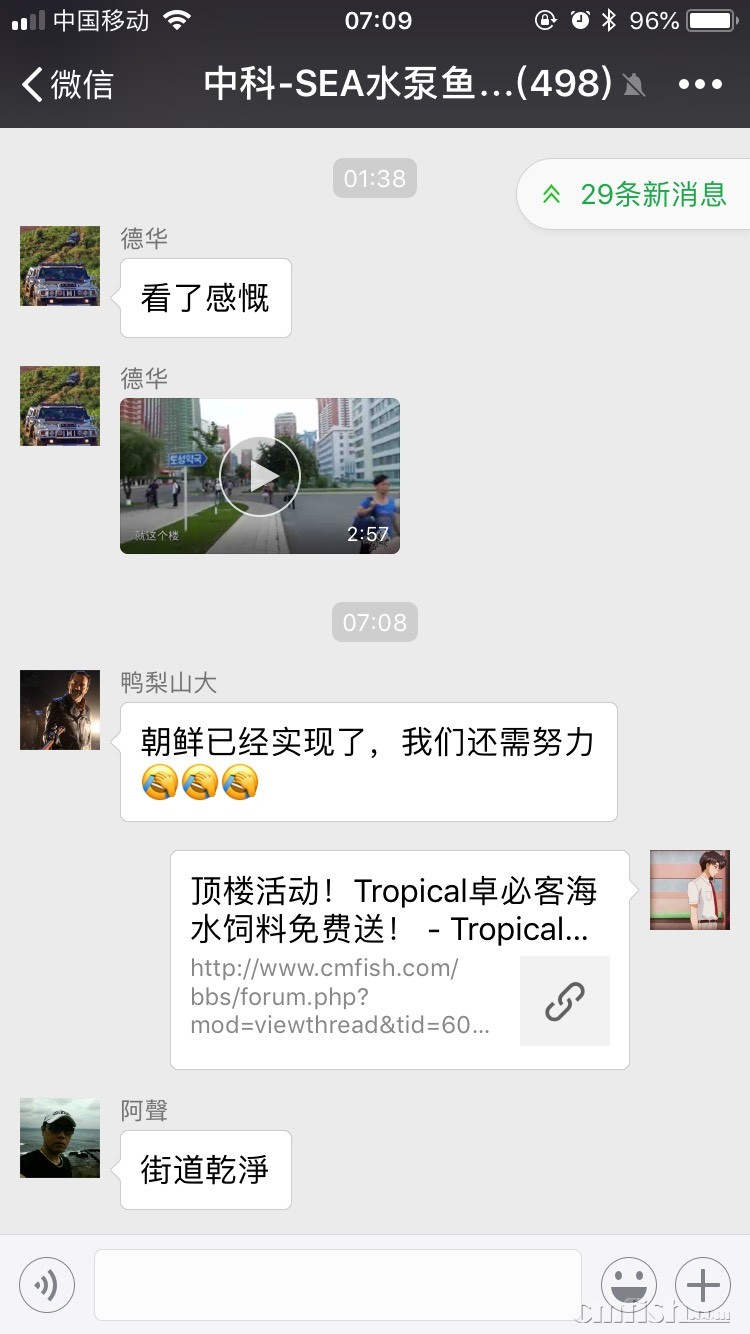The width and height of the screenshot is (750, 1334).
Task: Play the 2:57 video sent by 德华
Action: [x=260, y=476]
